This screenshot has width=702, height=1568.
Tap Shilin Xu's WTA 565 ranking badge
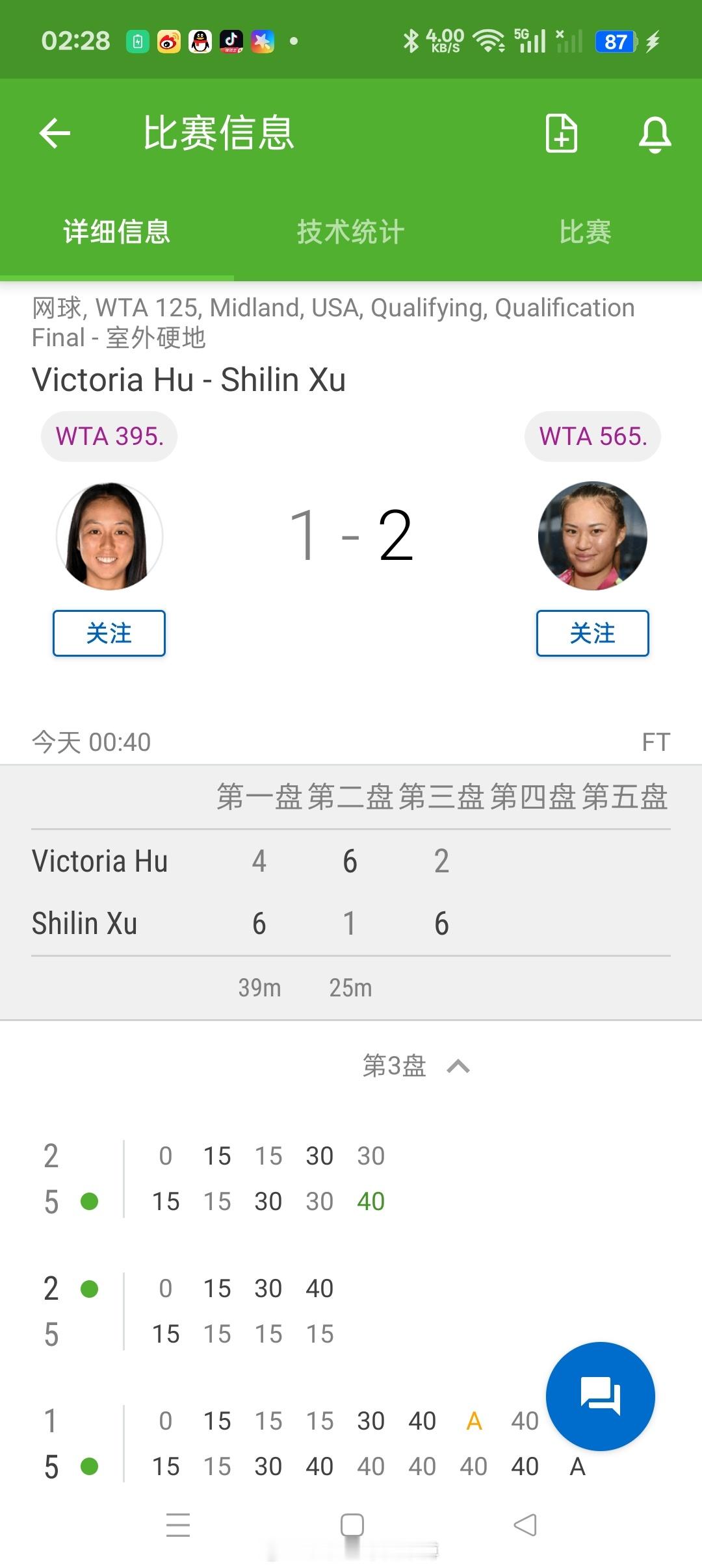pyautogui.click(x=593, y=436)
